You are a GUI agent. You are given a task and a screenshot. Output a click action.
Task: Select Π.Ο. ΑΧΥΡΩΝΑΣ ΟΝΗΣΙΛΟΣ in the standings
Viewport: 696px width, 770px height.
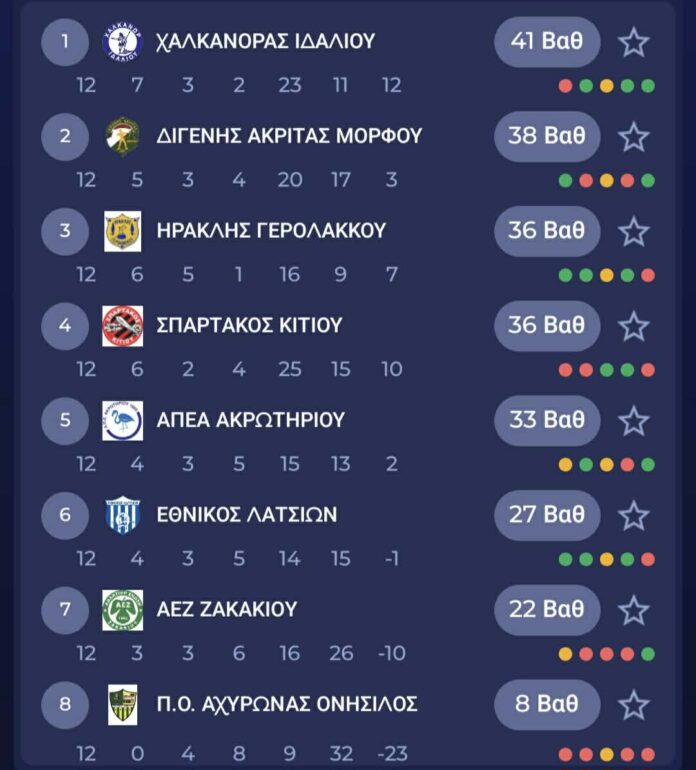pos(287,704)
